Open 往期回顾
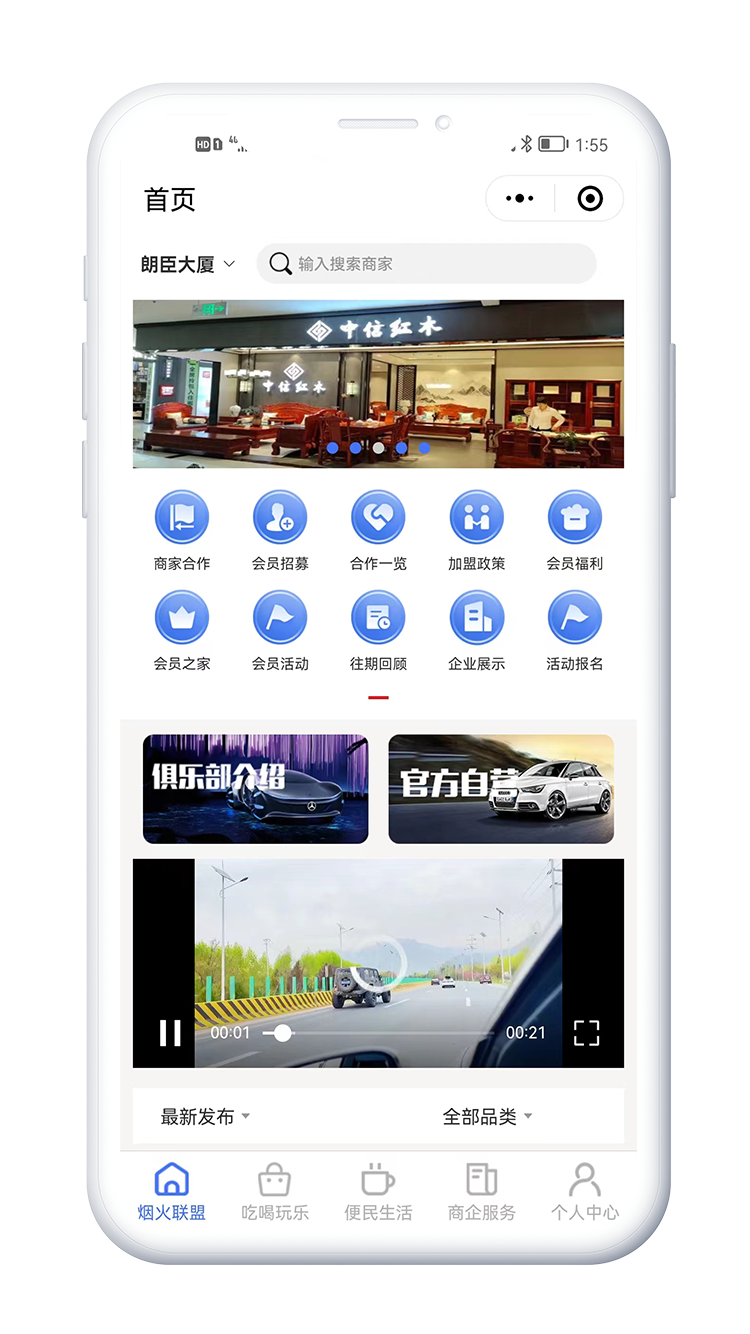This screenshot has width=750, height=1334. click(x=378, y=630)
